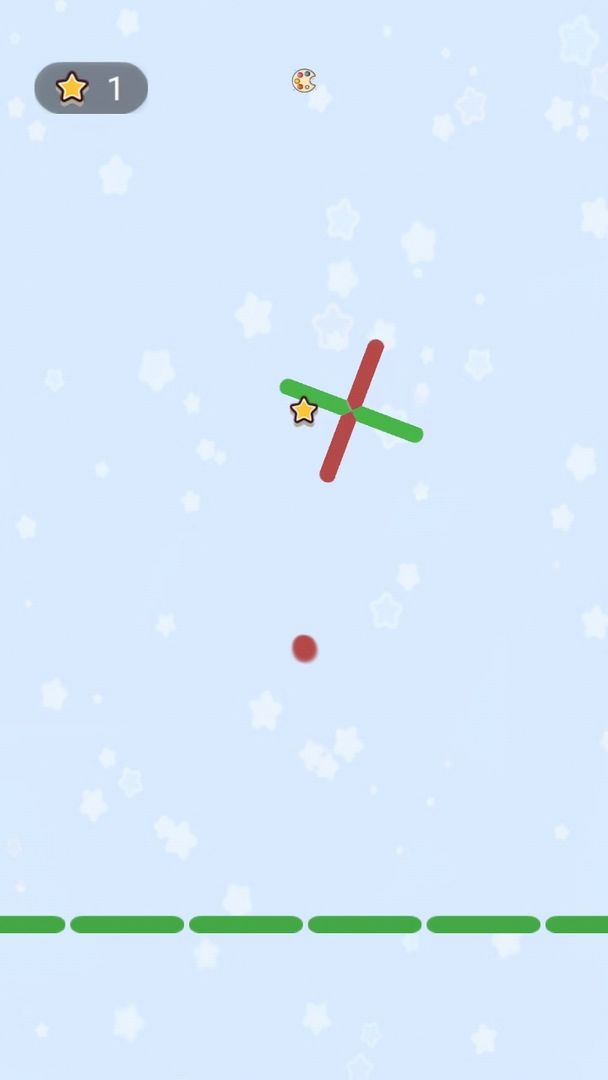The height and width of the screenshot is (1080, 608).
Task: Tap the red ball to make it jump
Action: click(x=305, y=648)
